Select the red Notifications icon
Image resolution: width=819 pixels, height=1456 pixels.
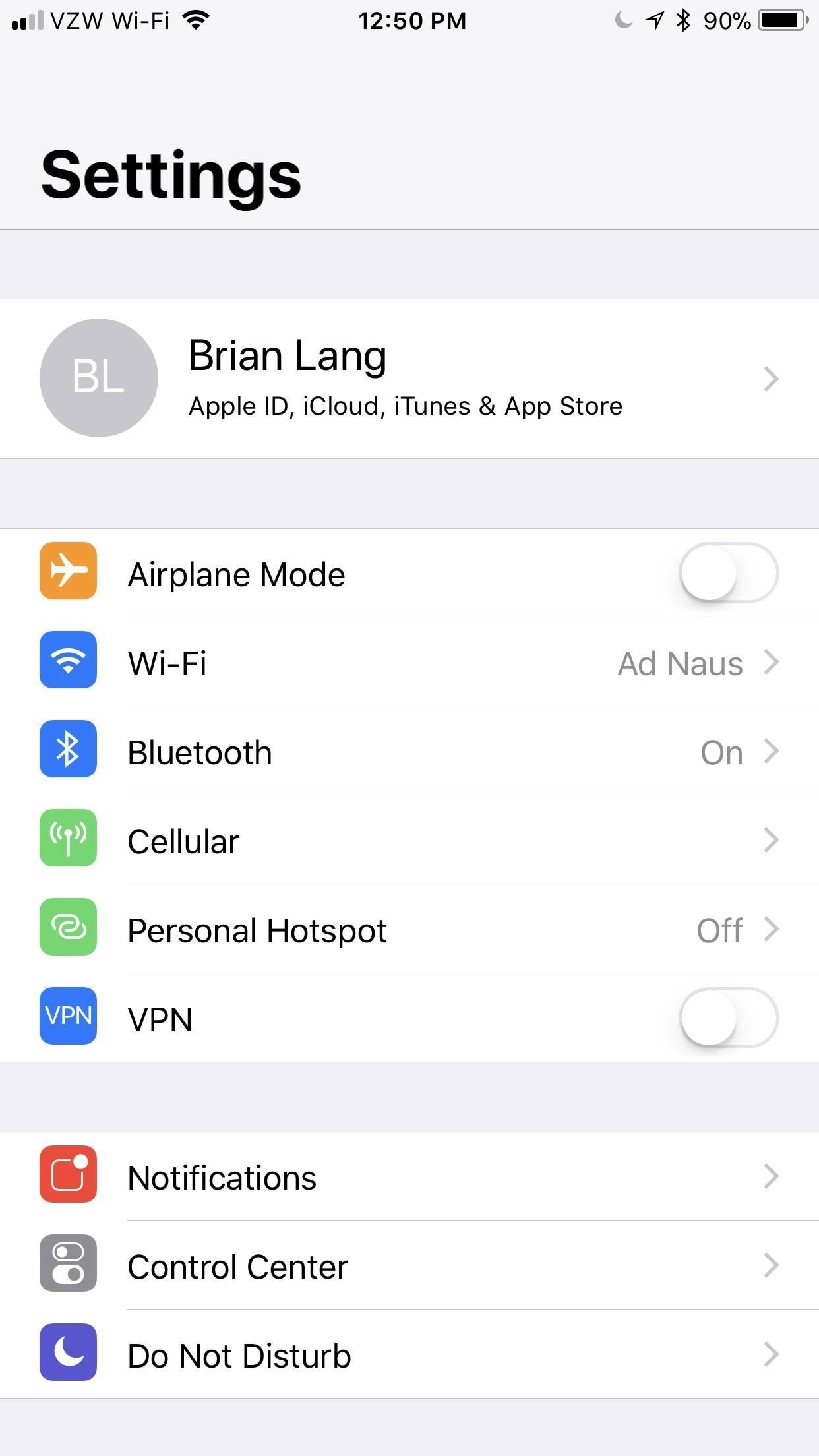[x=68, y=1176]
